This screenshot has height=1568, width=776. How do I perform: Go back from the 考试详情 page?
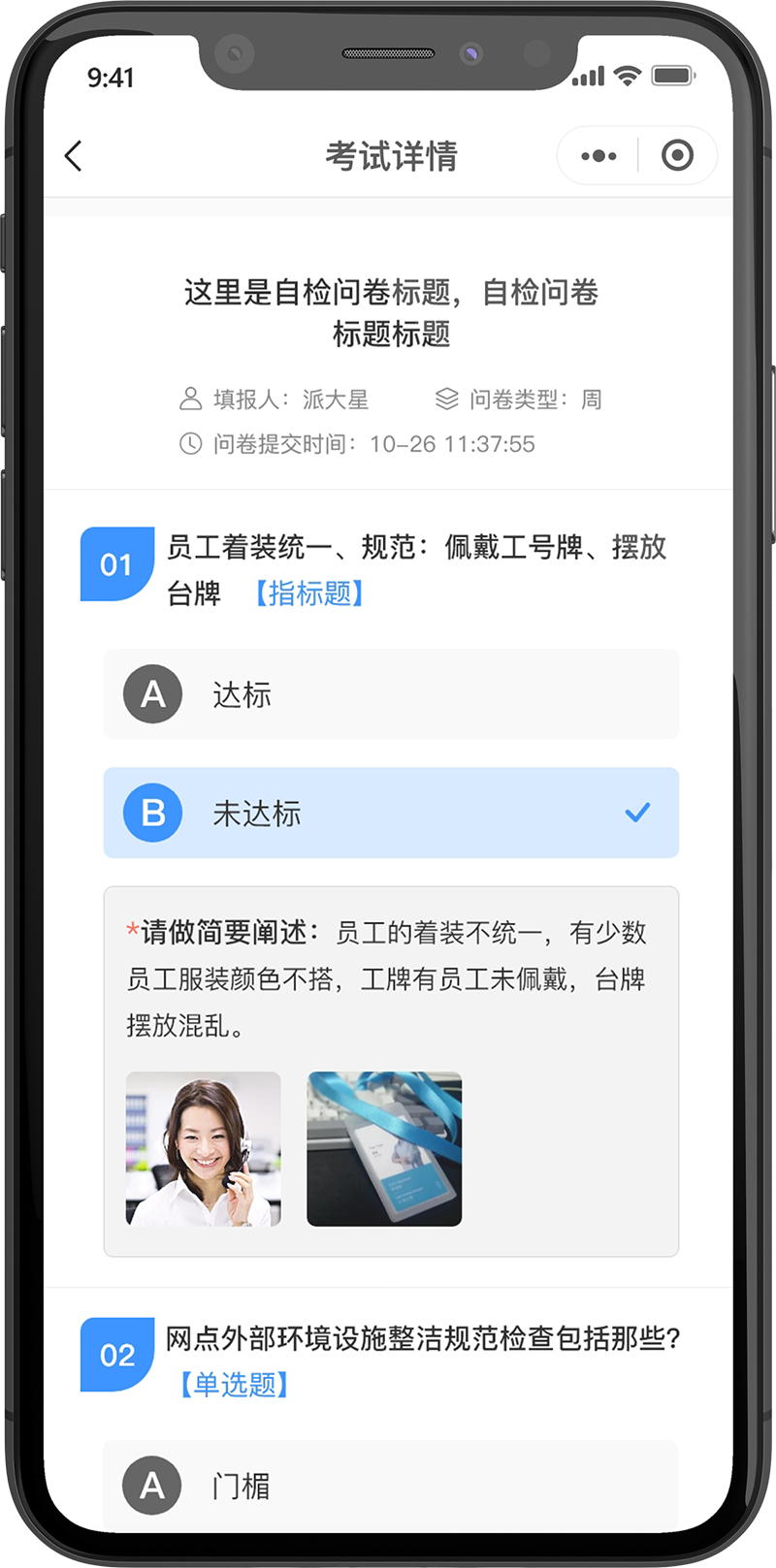tap(74, 156)
